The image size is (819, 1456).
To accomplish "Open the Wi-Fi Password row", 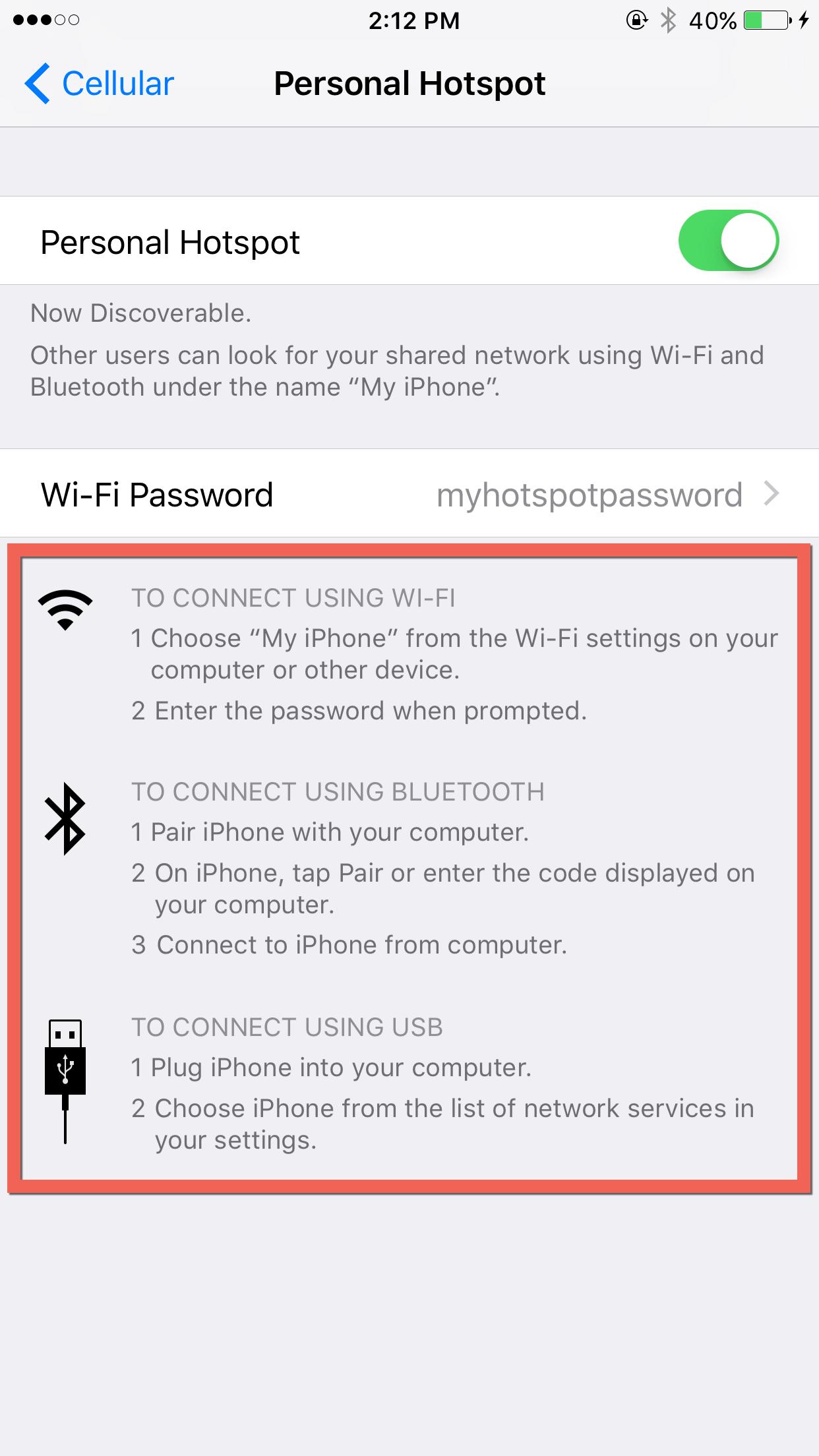I will coord(409,494).
